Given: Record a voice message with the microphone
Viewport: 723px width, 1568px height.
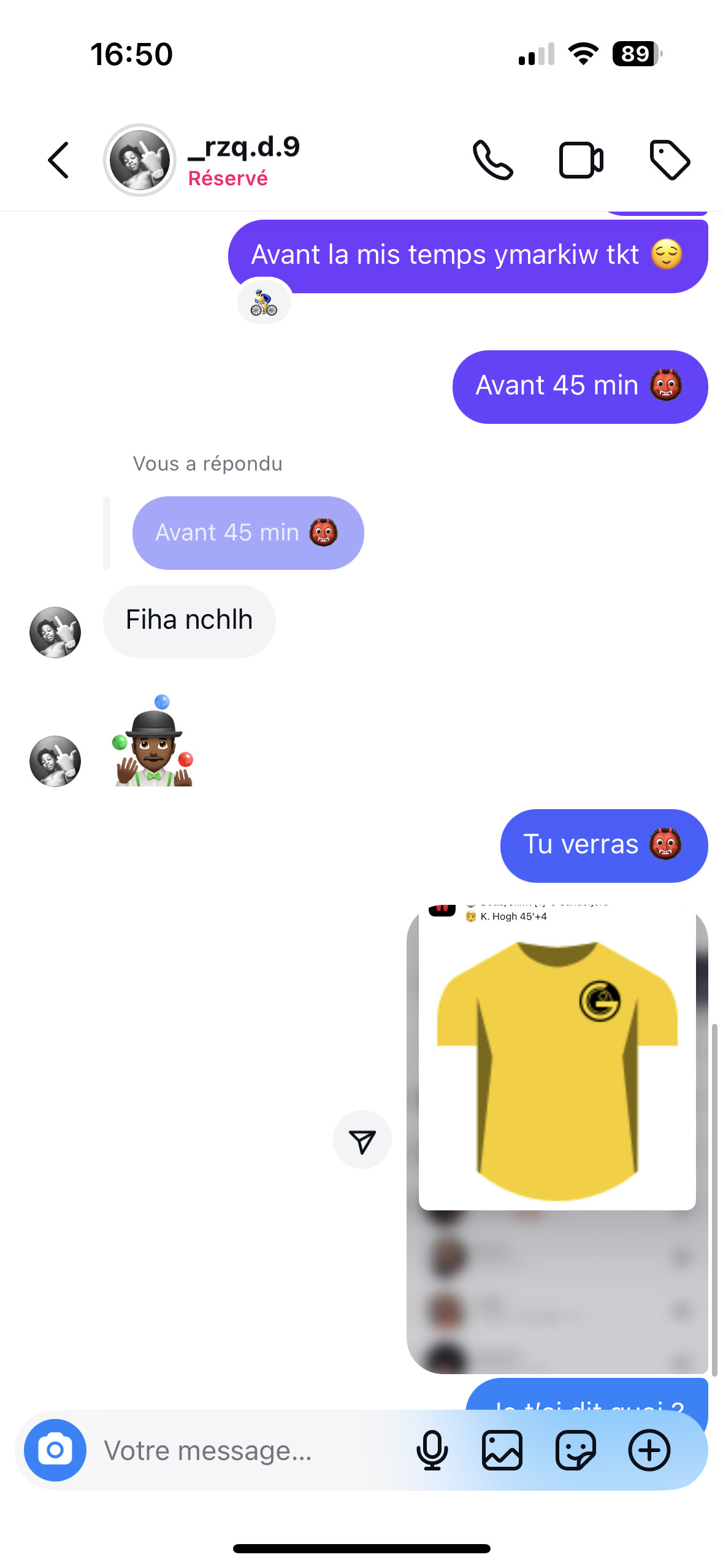Looking at the screenshot, I should 432,1450.
